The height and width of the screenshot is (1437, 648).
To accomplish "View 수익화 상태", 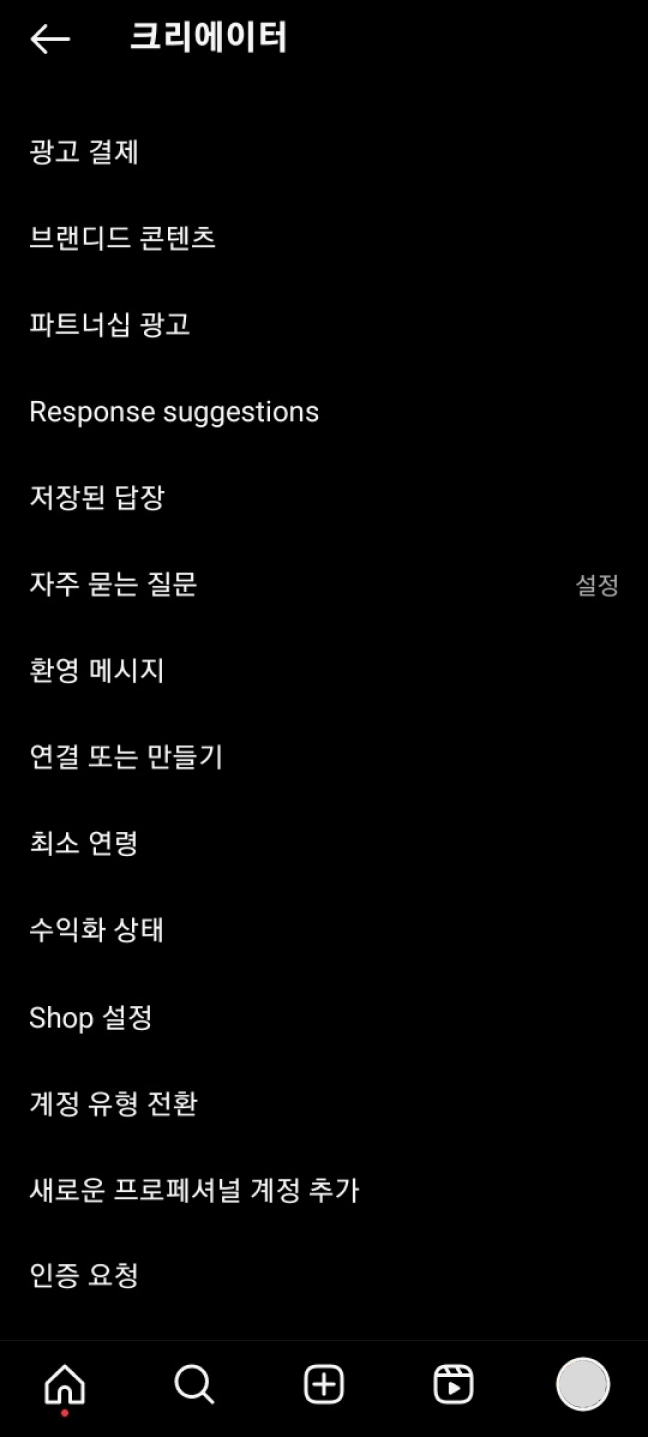I will pyautogui.click(x=96, y=931).
